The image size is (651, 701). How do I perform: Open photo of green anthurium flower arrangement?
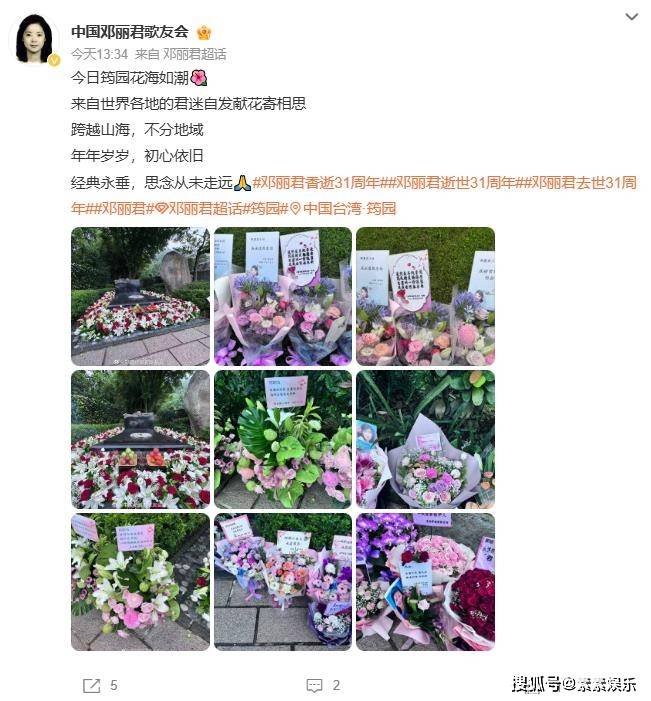pos(283,439)
